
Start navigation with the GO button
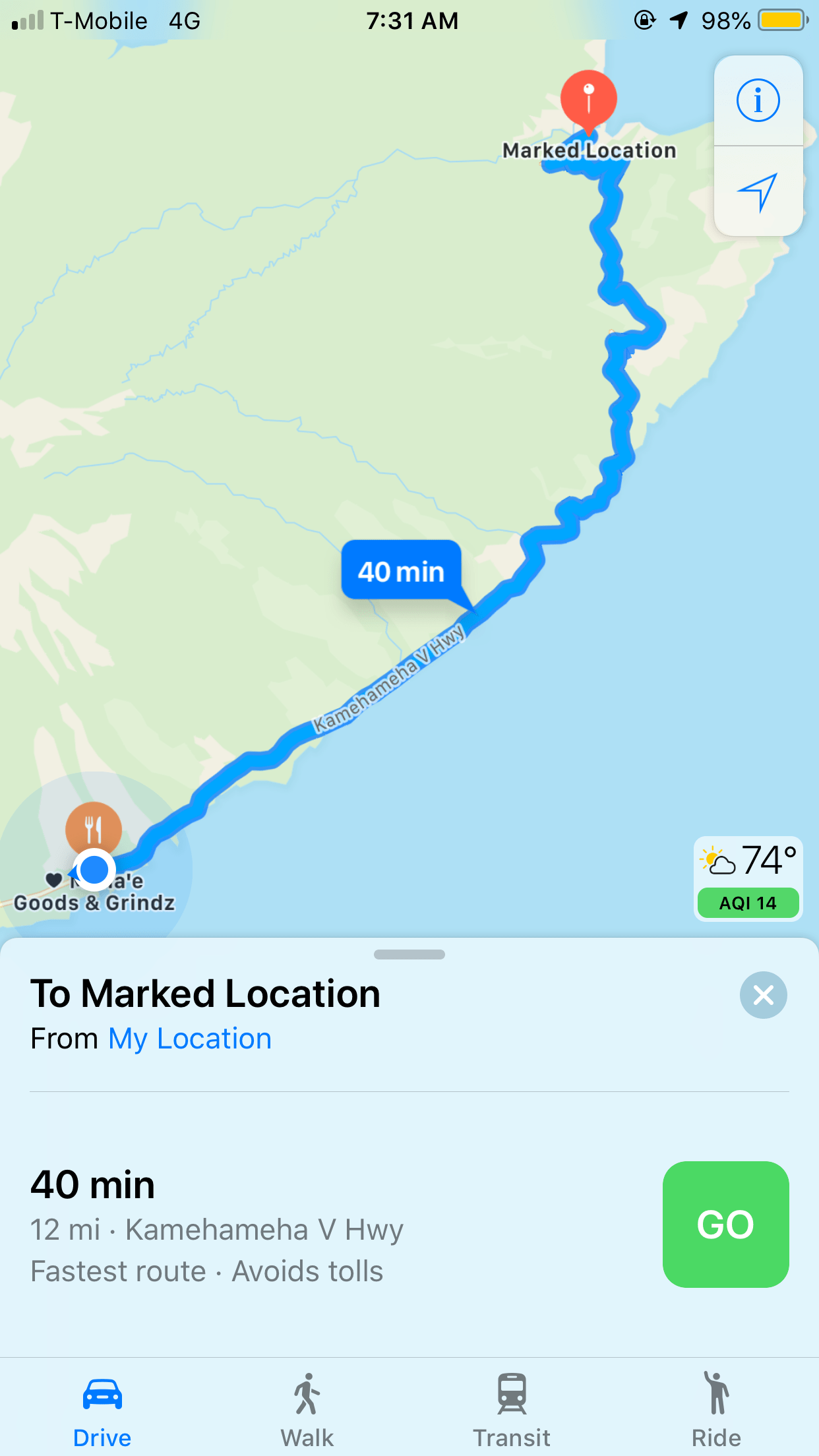pos(725,1224)
